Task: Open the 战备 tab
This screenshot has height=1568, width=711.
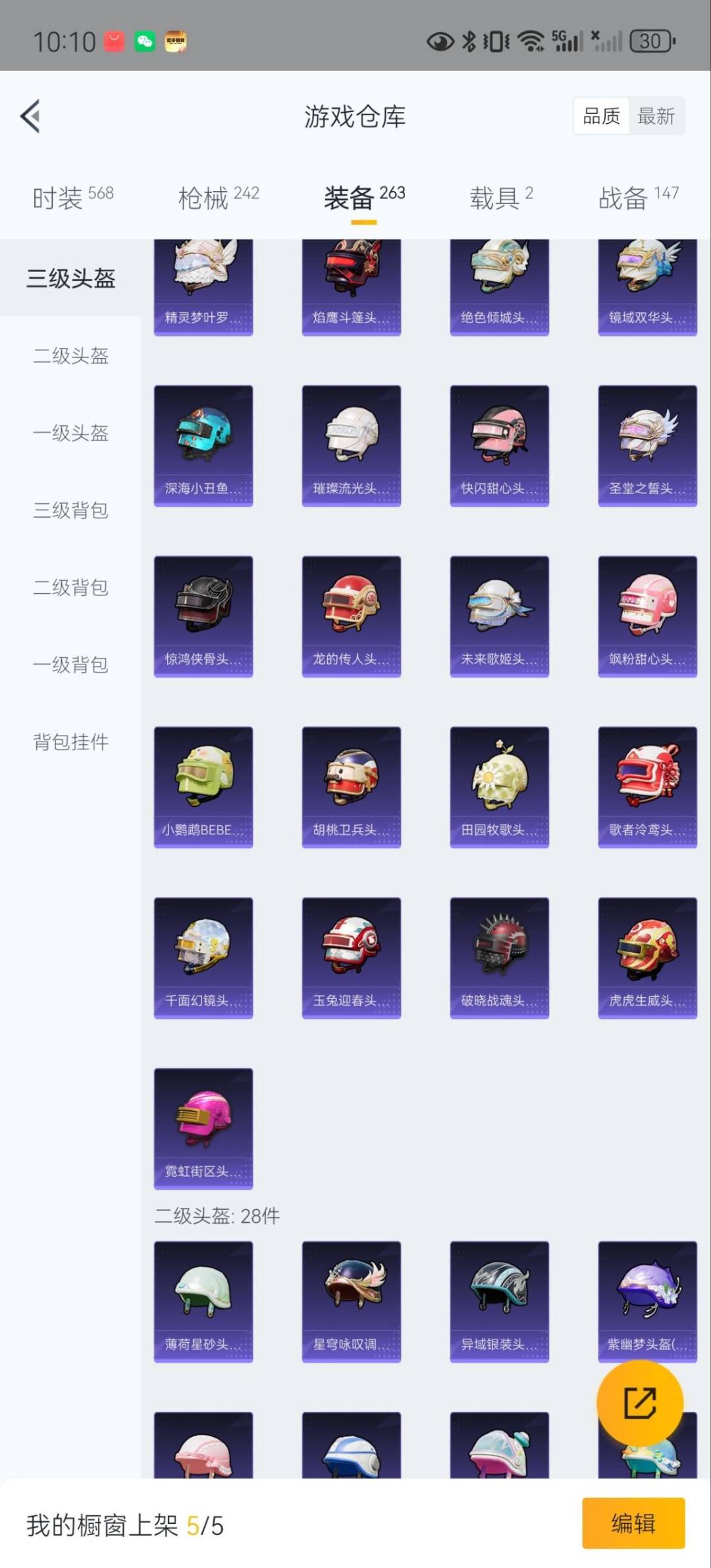Action: click(638, 197)
